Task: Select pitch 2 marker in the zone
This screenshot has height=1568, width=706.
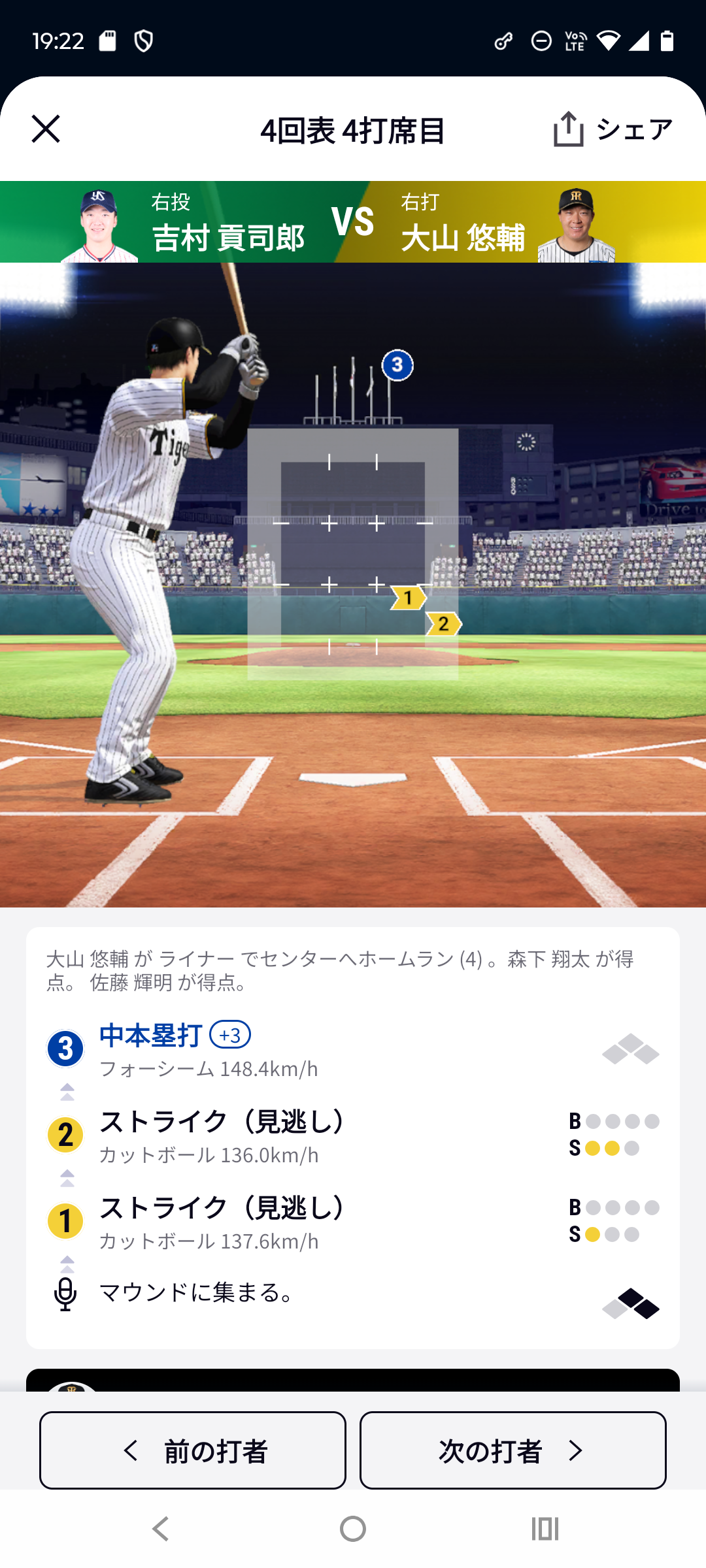Action: (x=443, y=624)
